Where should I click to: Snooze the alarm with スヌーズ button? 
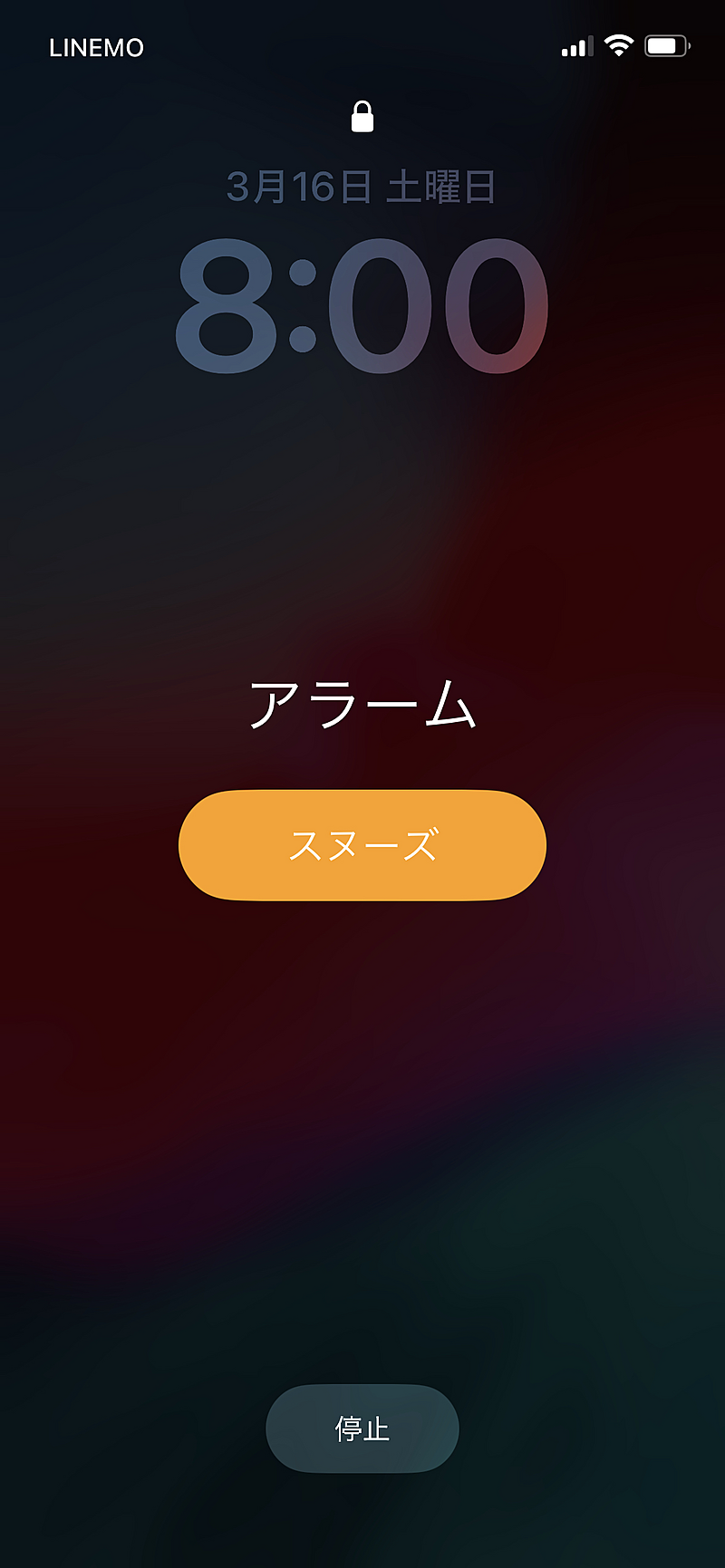(x=362, y=845)
